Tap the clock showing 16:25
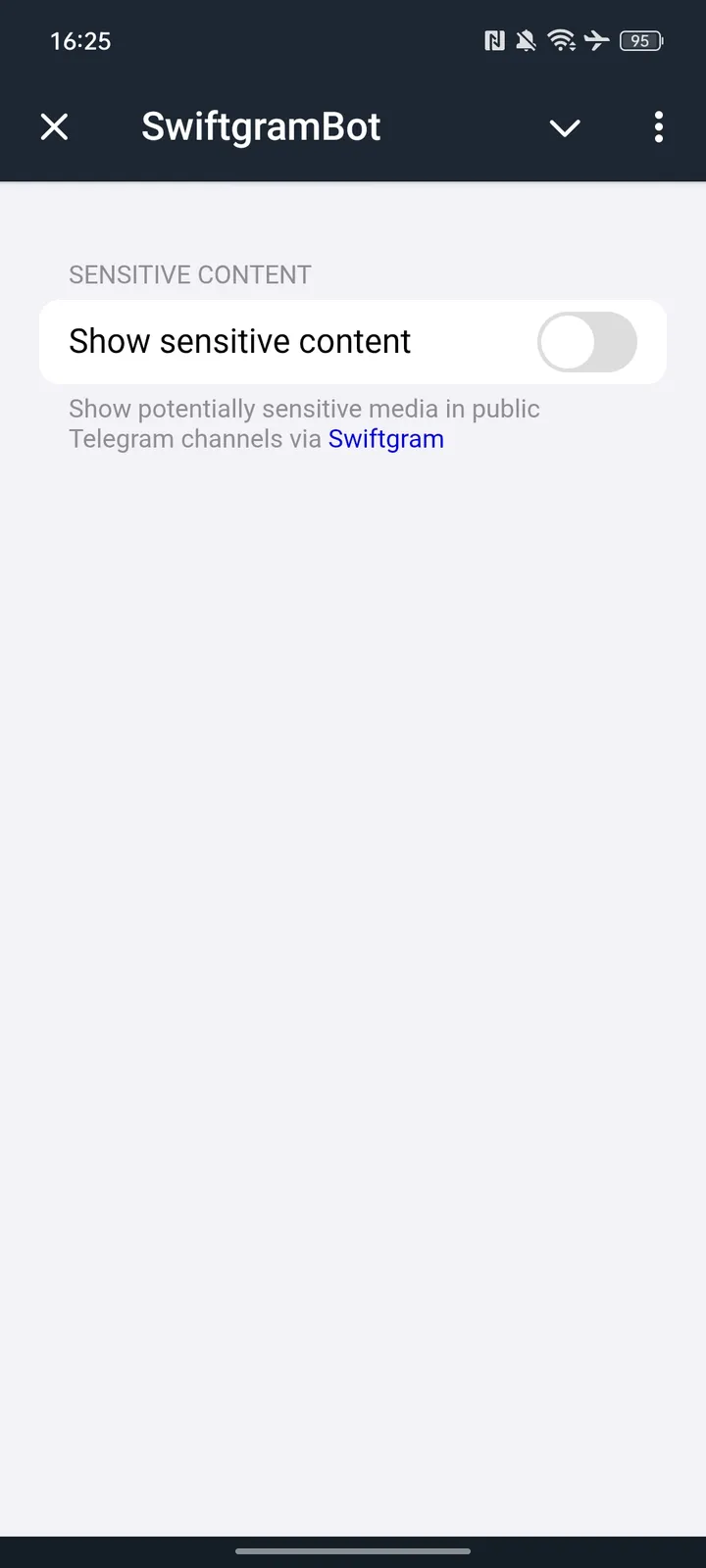Image resolution: width=706 pixels, height=1568 pixels. click(x=80, y=40)
